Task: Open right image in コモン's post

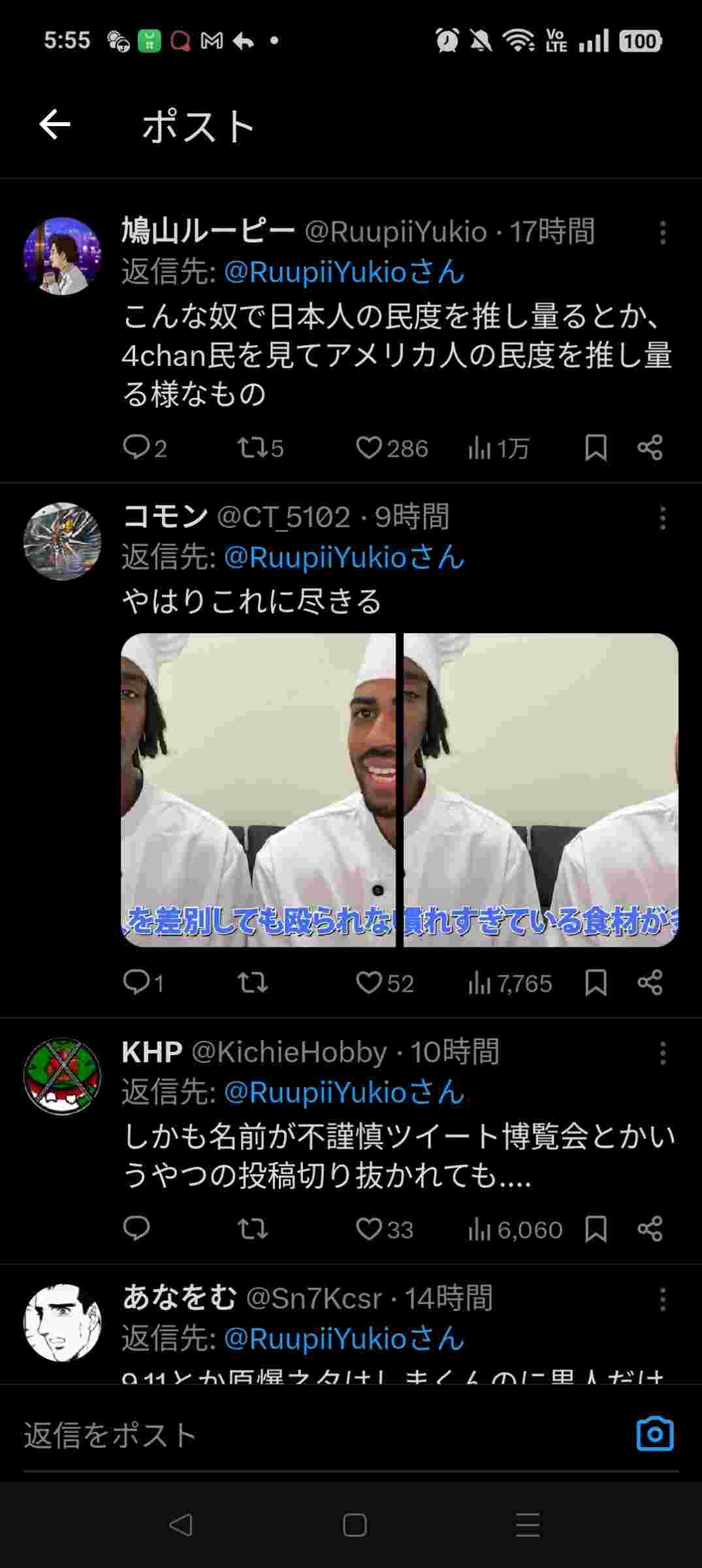Action: [x=541, y=790]
